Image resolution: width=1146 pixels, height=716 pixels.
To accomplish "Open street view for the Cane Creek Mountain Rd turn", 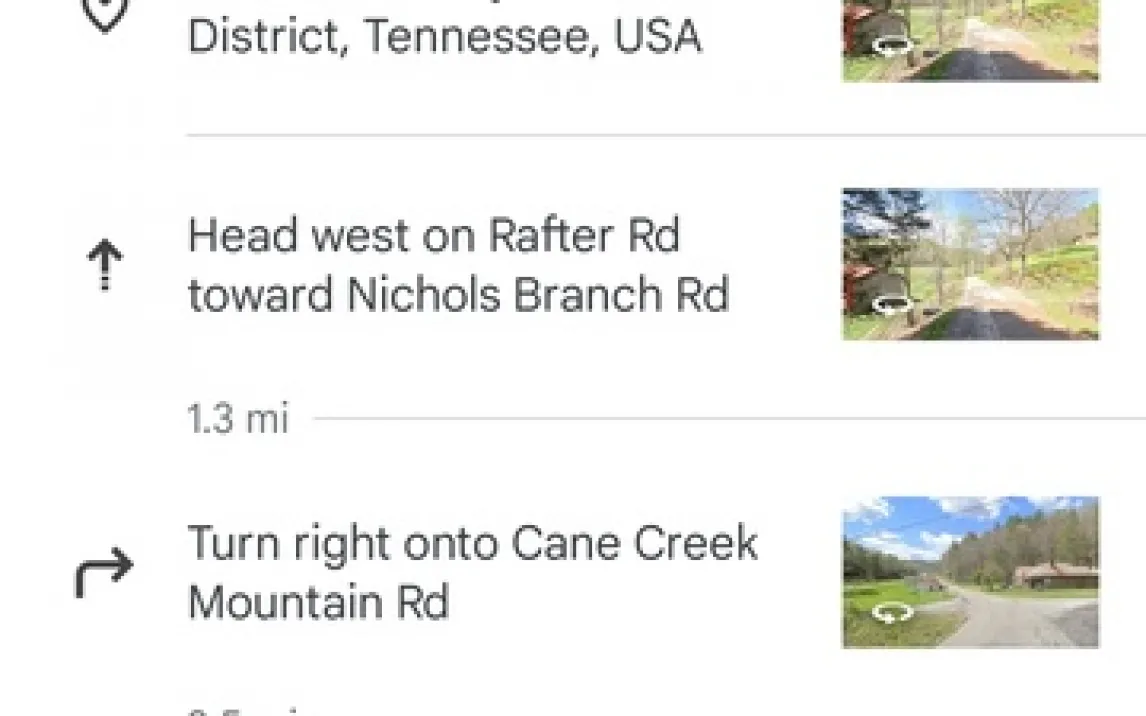I will coord(969,571).
